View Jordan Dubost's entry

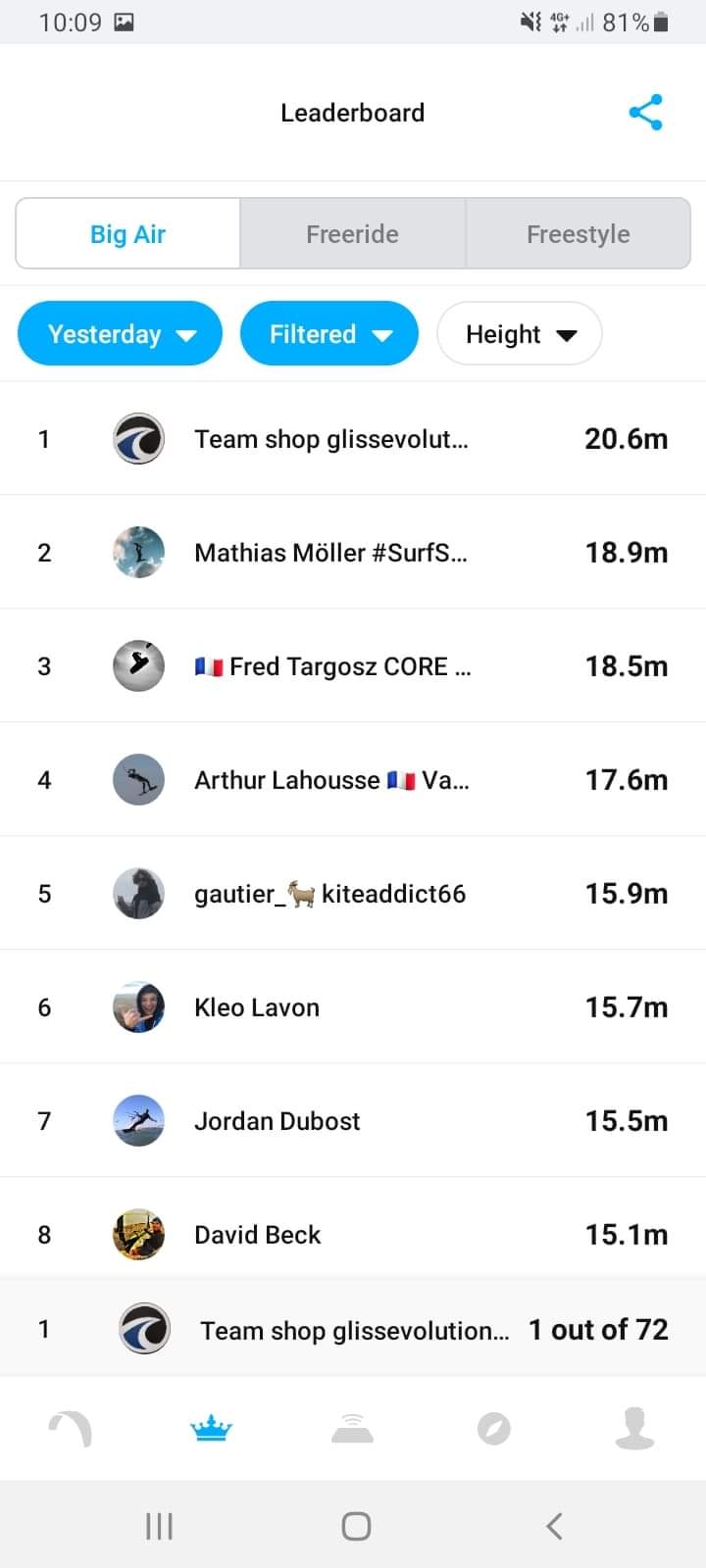[x=353, y=1121]
